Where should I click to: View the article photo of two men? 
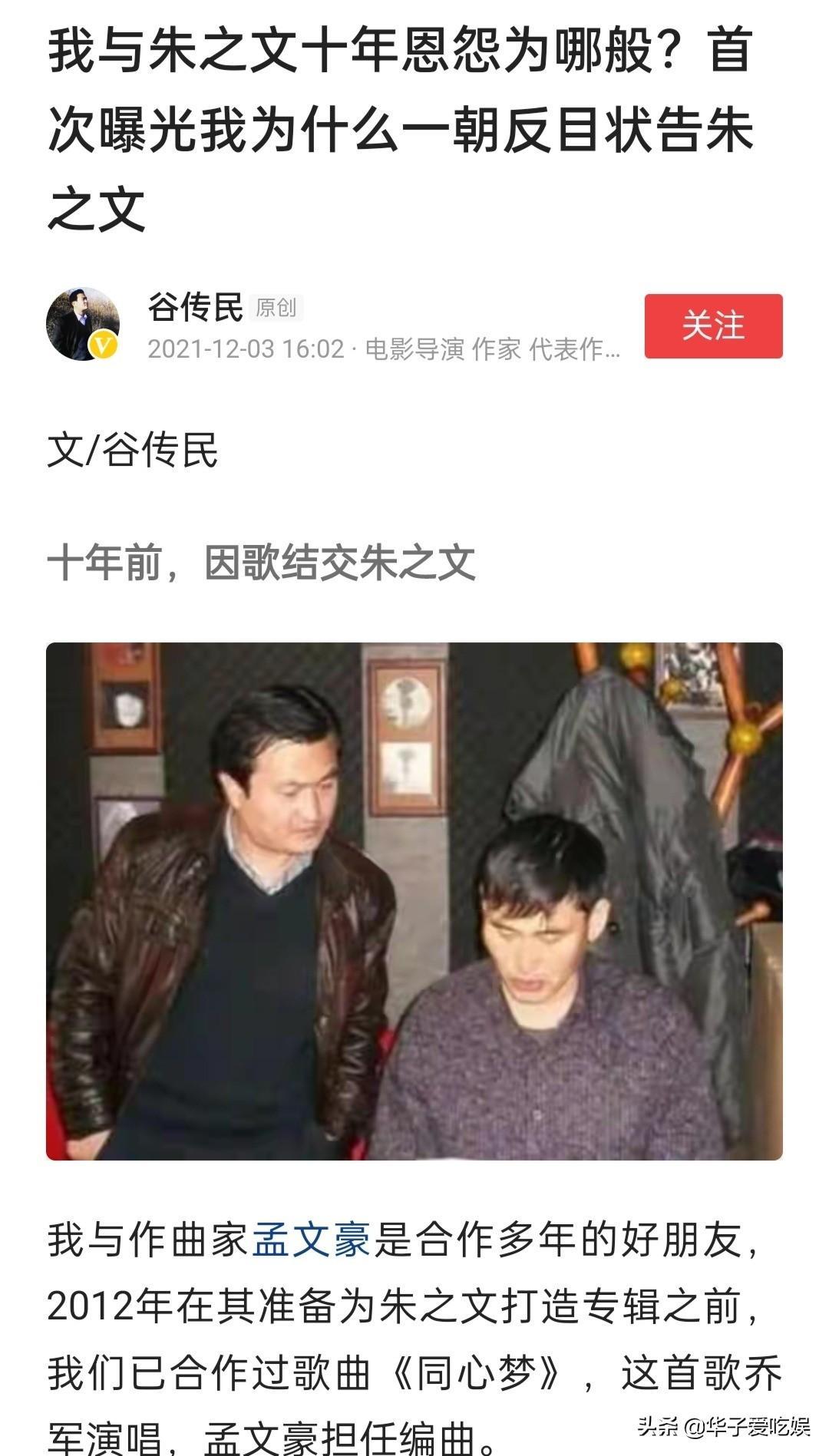(414, 901)
